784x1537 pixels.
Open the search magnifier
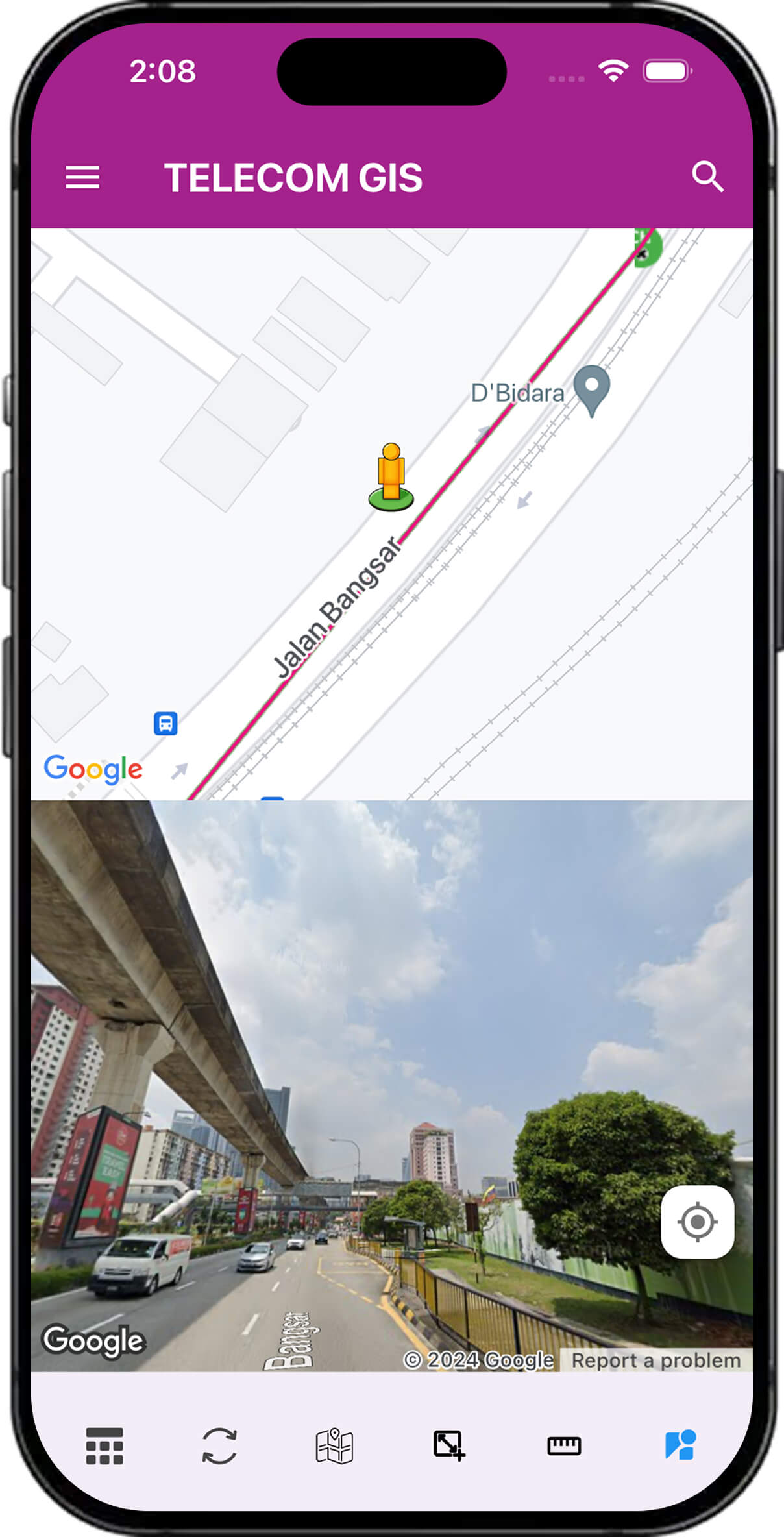tap(707, 177)
